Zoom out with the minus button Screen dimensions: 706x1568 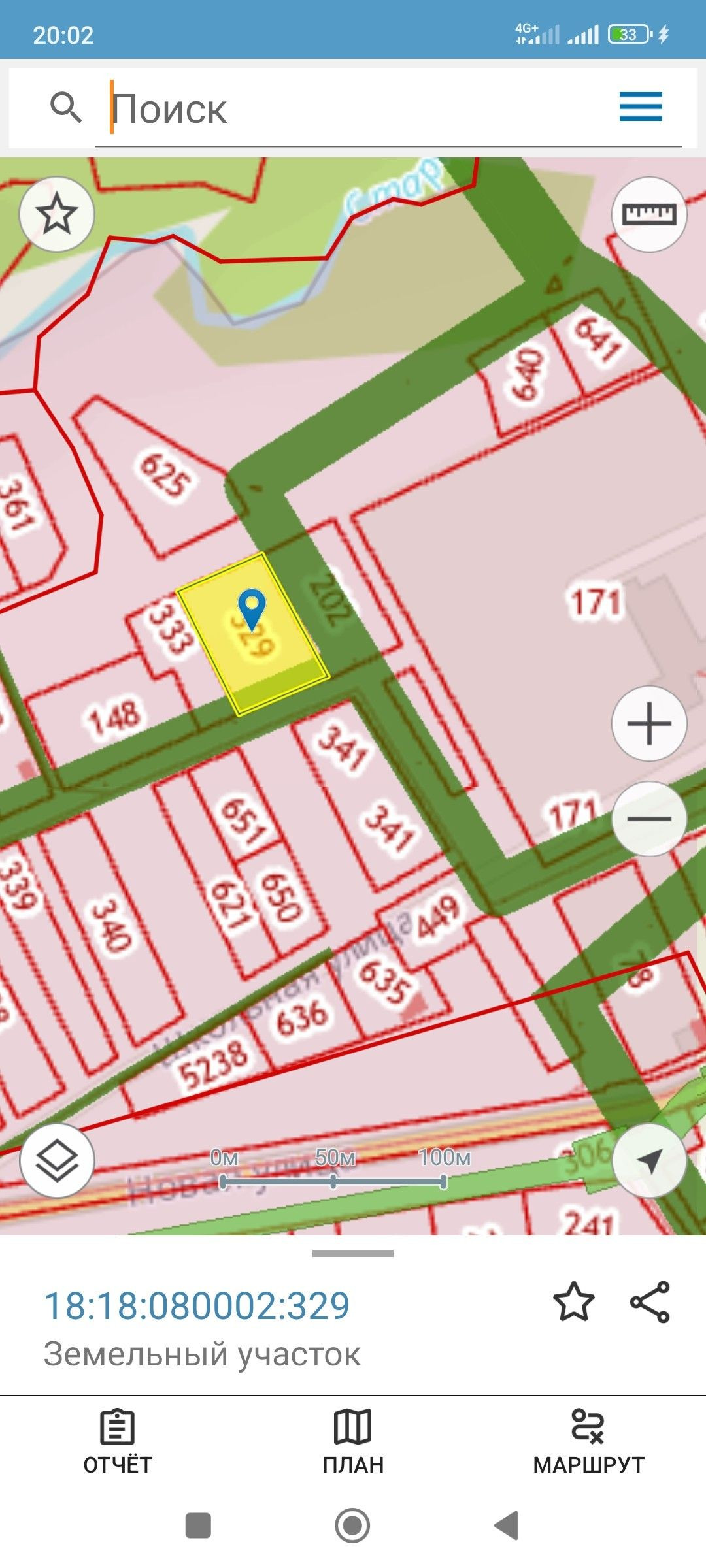[x=648, y=818]
